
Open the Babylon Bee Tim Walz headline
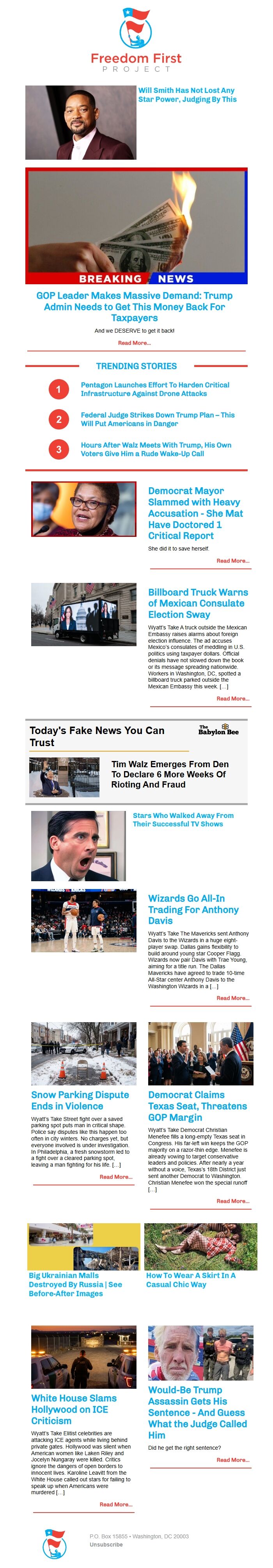click(170, 774)
